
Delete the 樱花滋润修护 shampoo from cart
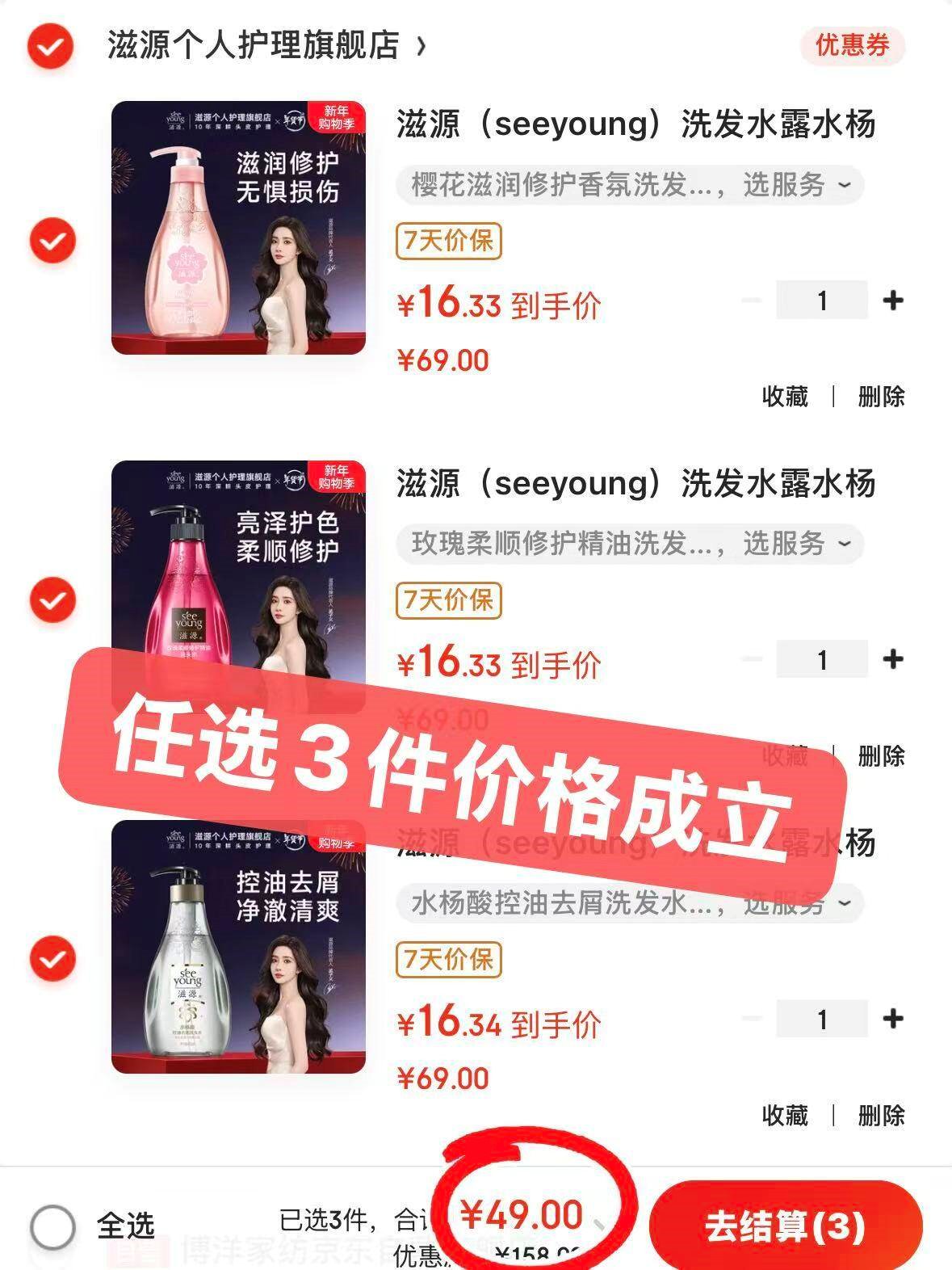[x=881, y=397]
